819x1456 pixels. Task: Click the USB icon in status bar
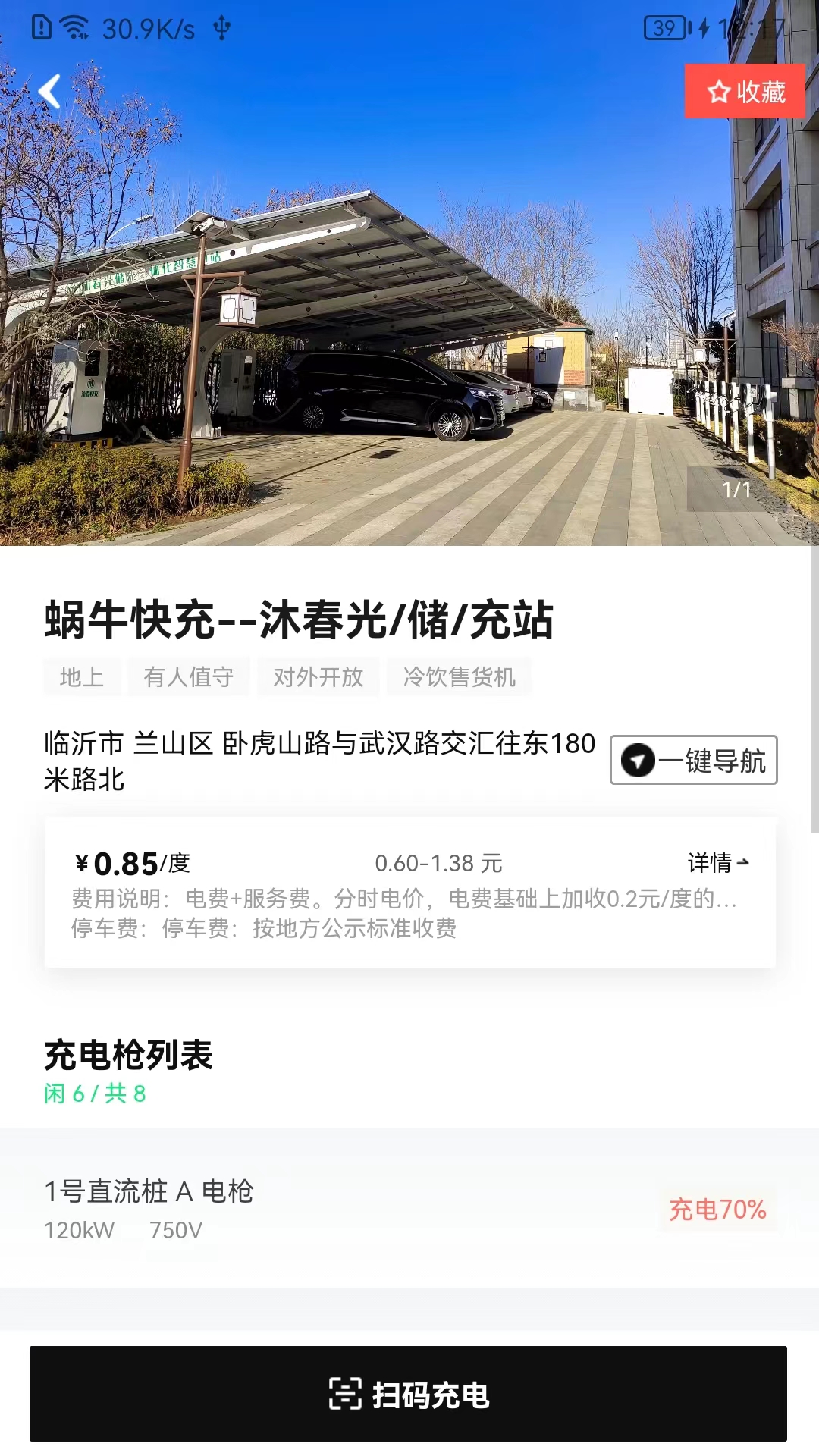coord(220,29)
